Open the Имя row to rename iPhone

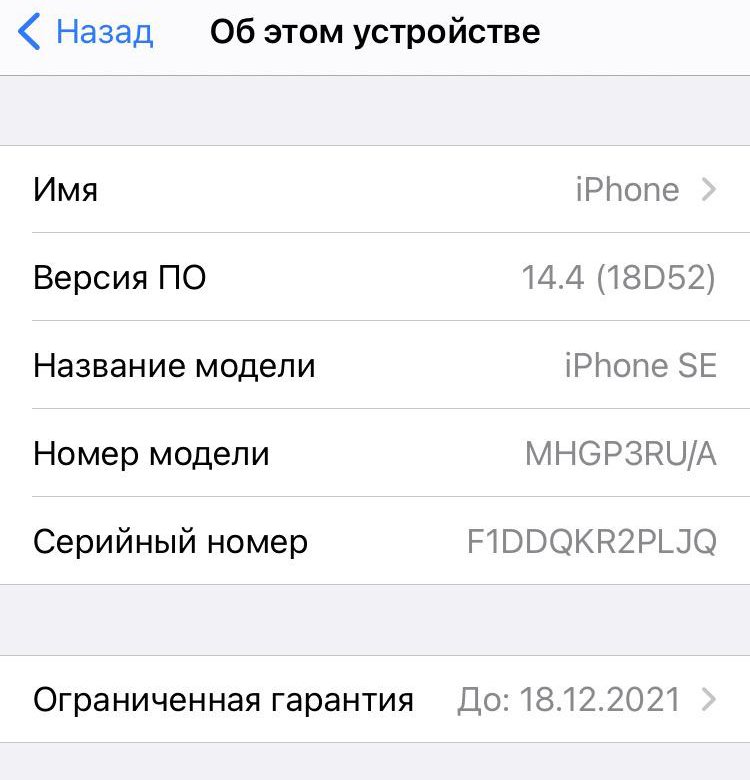tap(375, 189)
